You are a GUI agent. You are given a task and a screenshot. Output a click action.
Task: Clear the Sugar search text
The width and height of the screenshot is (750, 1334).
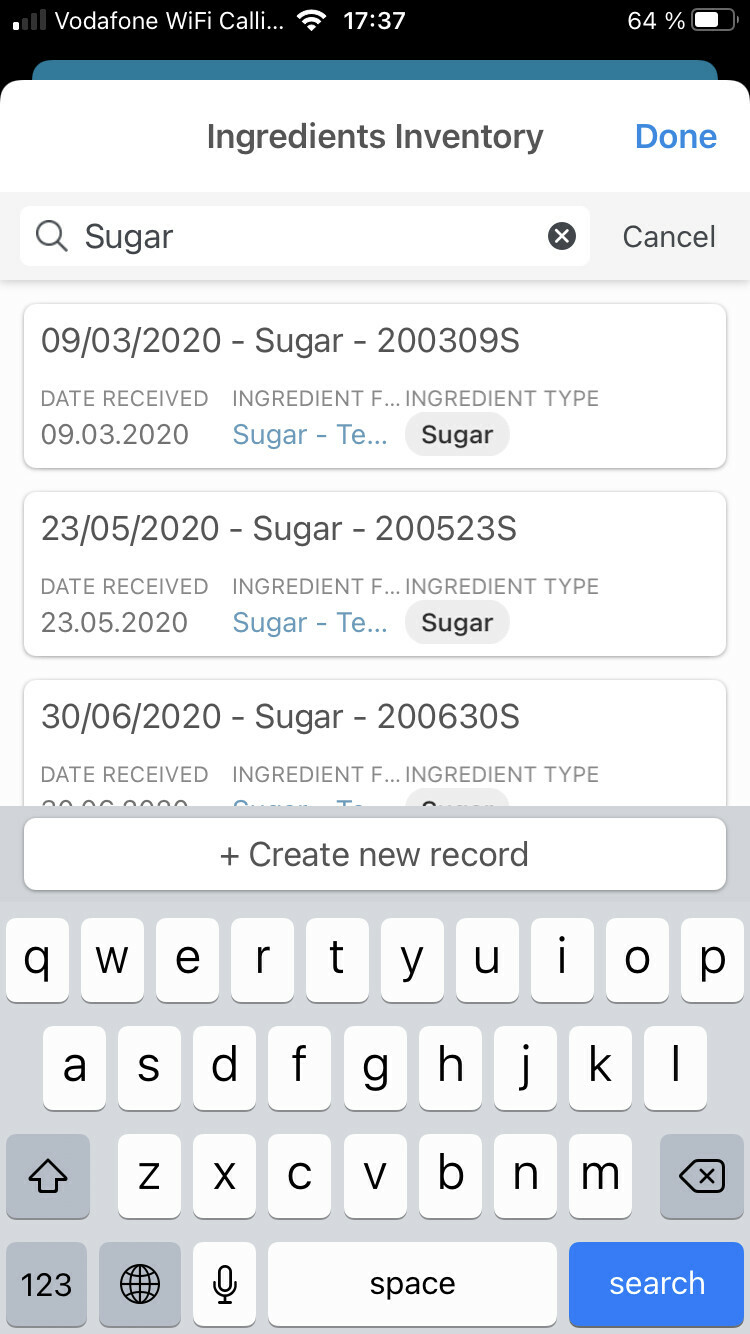click(x=562, y=236)
